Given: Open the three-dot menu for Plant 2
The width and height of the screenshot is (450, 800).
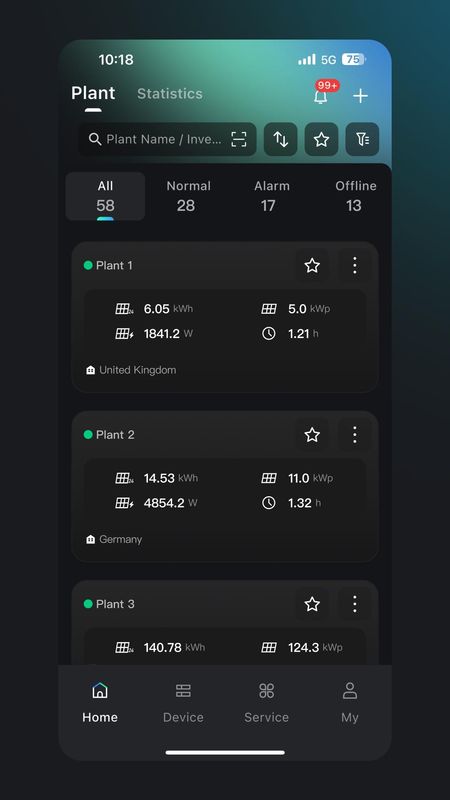Looking at the screenshot, I should click(355, 435).
